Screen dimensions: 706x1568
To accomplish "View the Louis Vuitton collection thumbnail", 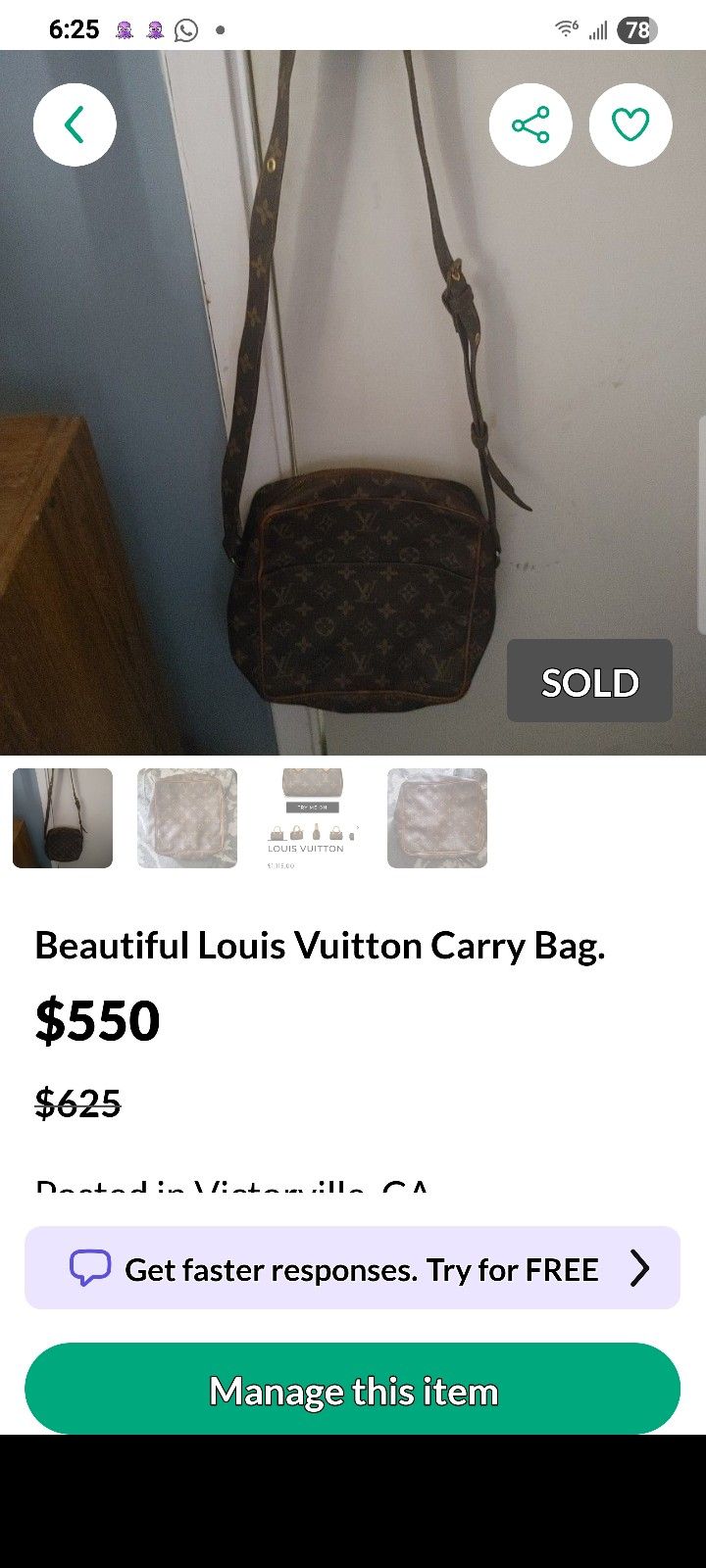I will (x=311, y=818).
